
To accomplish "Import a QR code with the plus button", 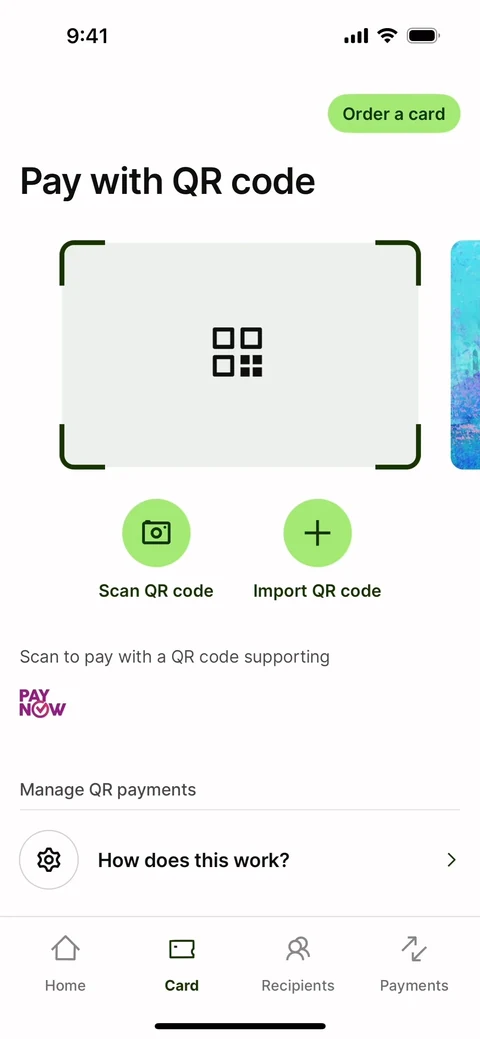I will [318, 533].
